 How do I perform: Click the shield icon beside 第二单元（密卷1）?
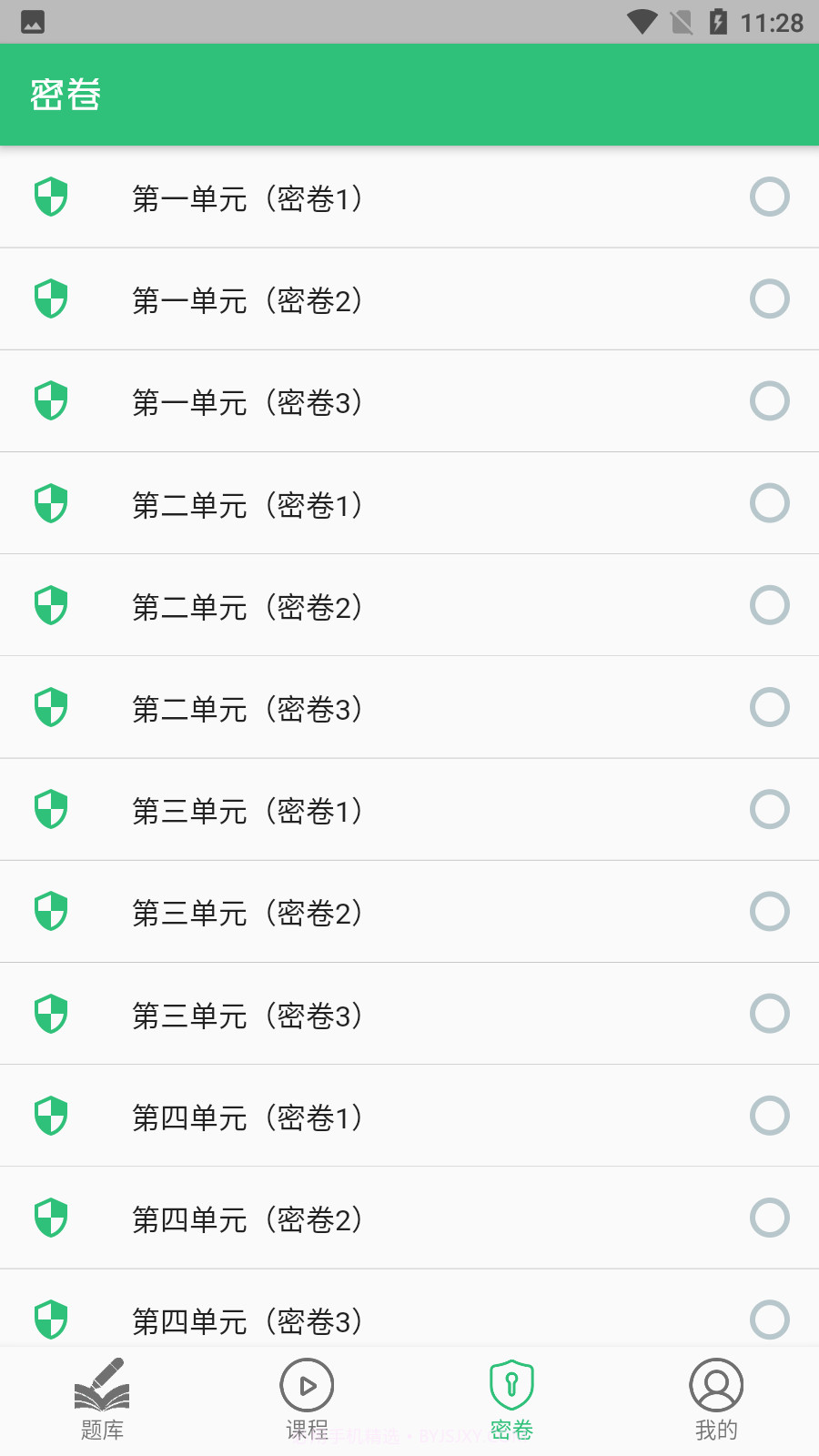[x=51, y=503]
